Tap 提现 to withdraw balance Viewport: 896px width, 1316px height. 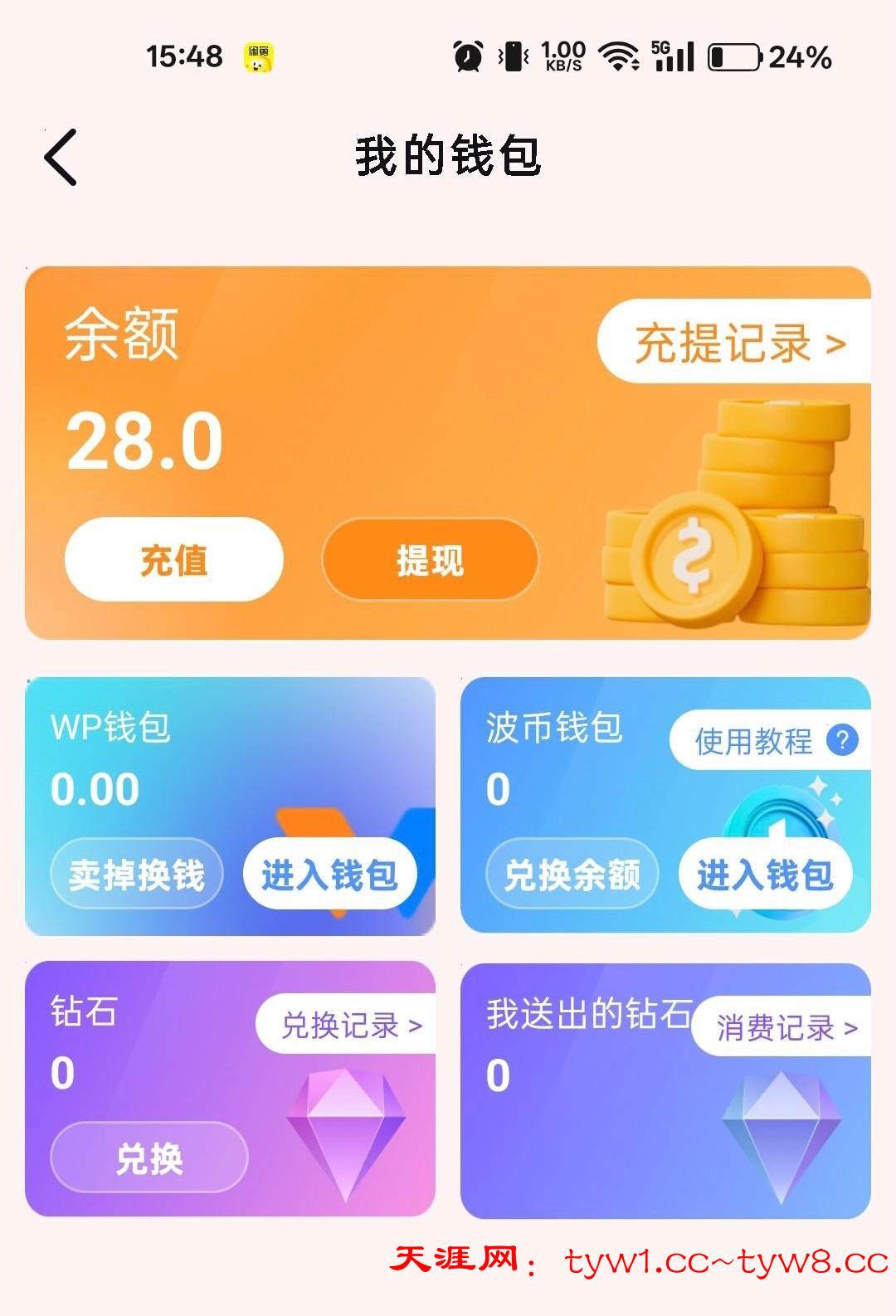coord(430,560)
